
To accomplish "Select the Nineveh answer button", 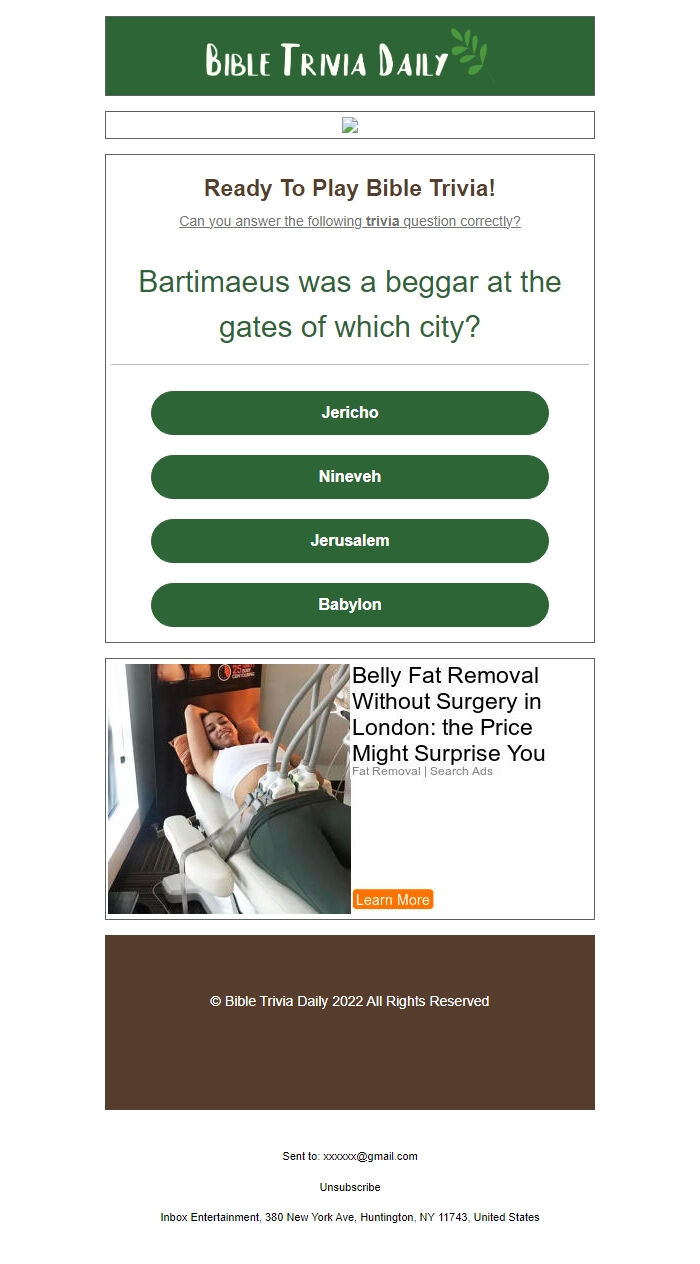I will point(350,477).
